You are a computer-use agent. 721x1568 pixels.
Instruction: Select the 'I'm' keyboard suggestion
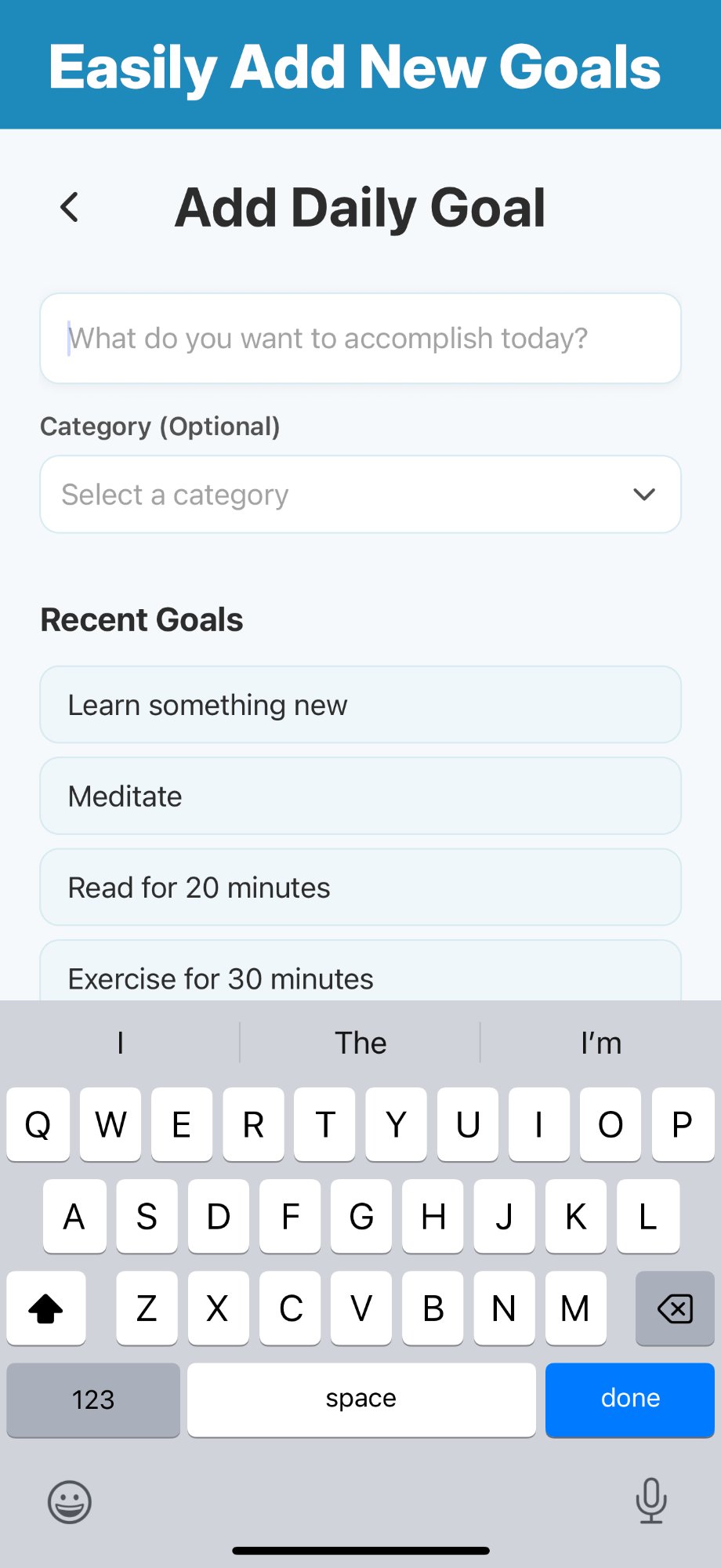point(600,1043)
